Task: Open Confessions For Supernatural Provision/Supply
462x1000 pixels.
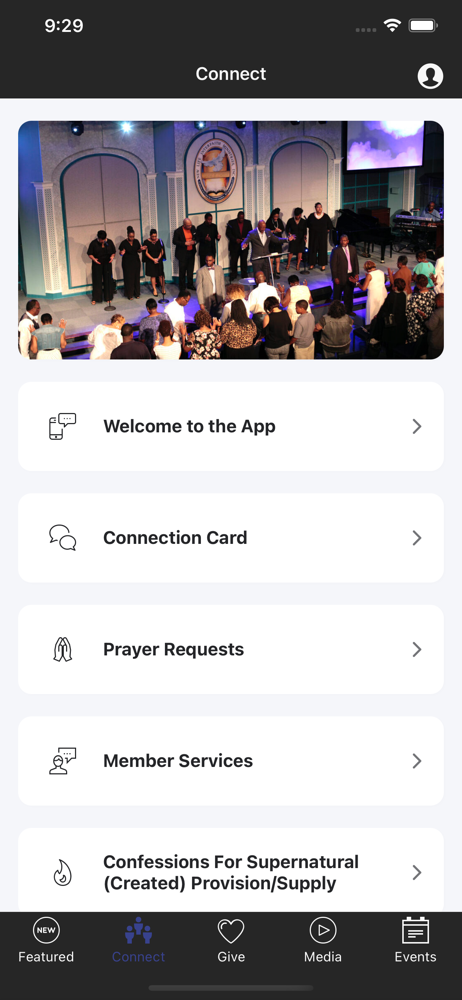Action: pyautogui.click(x=231, y=871)
